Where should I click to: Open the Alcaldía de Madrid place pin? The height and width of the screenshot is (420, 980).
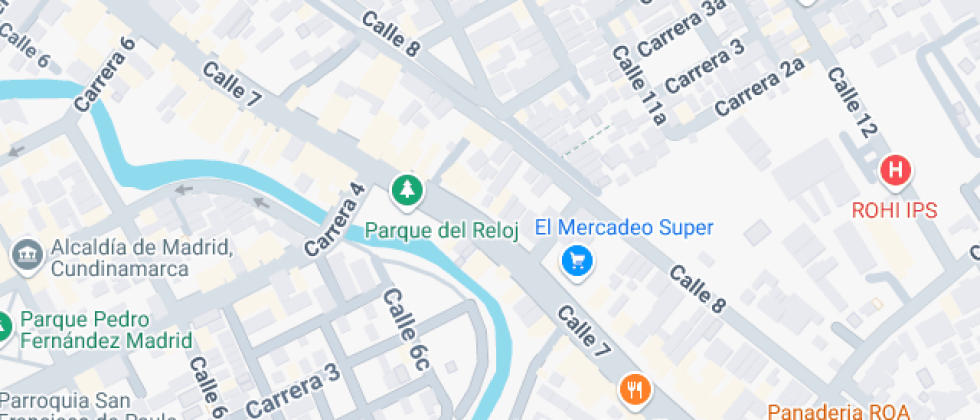[27, 255]
